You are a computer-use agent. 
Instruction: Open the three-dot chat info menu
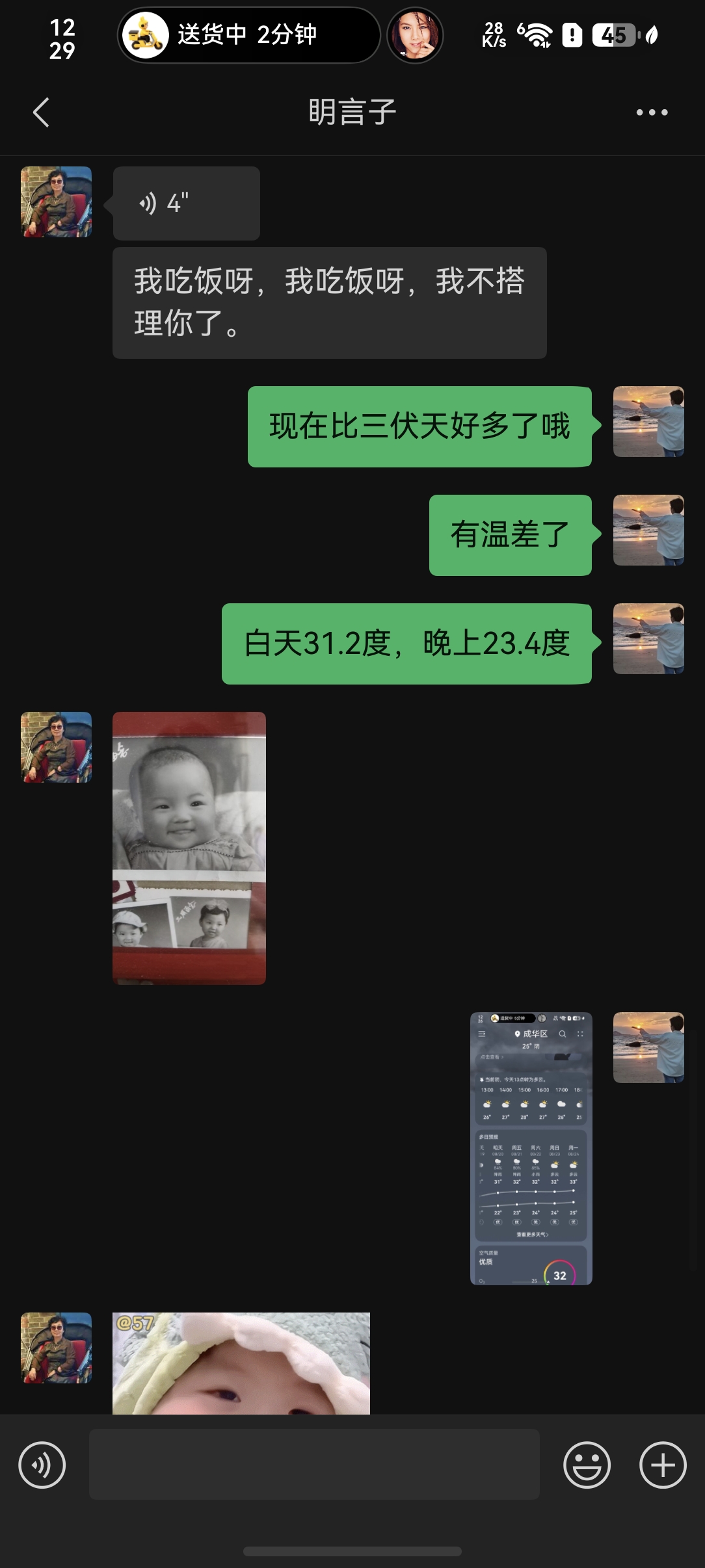[652, 112]
